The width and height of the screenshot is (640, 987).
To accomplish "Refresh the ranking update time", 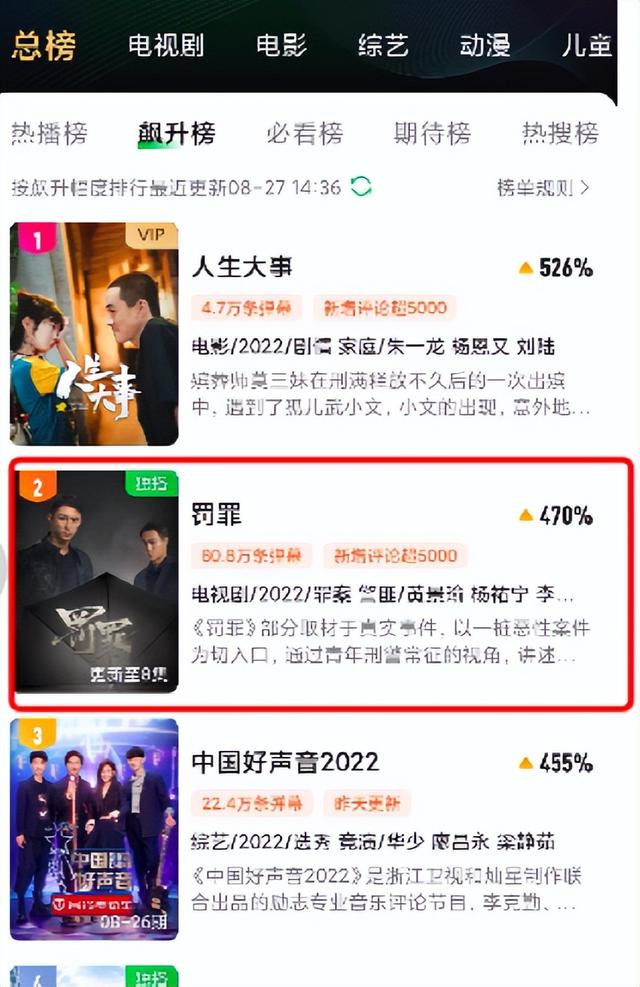I will [361, 187].
